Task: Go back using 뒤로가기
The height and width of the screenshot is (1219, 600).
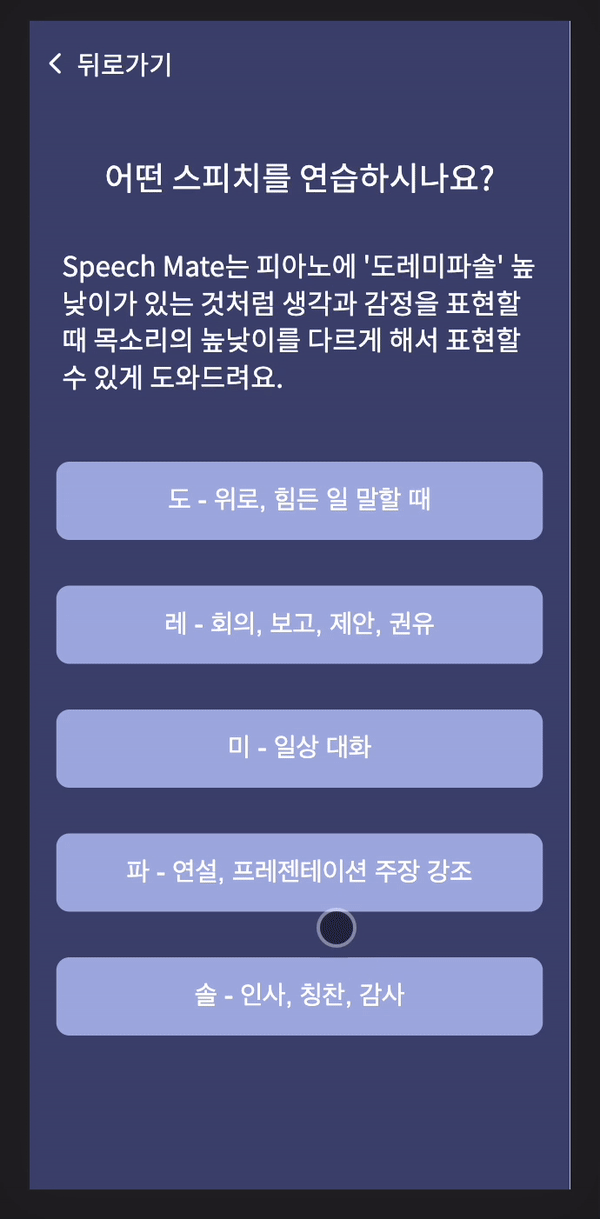Action: click(110, 65)
